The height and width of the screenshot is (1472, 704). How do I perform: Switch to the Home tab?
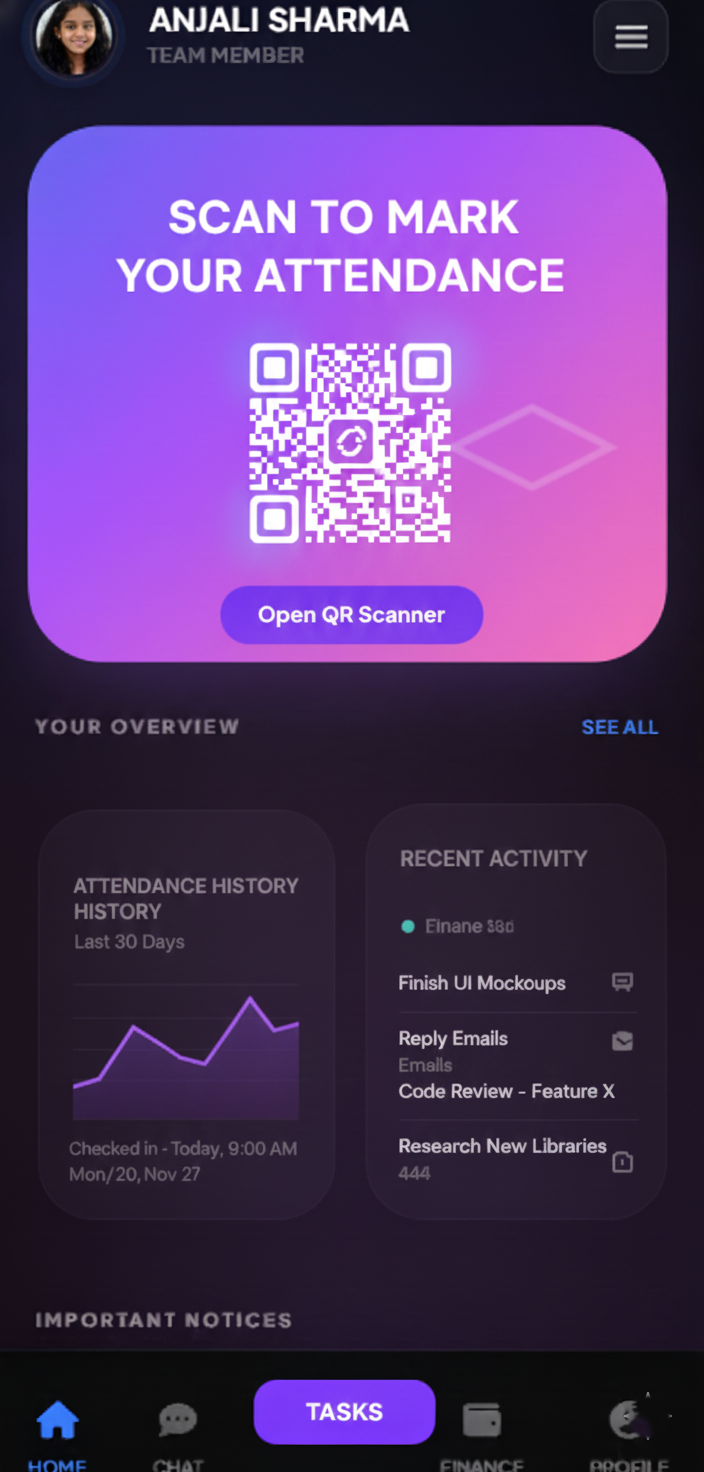point(57,1428)
